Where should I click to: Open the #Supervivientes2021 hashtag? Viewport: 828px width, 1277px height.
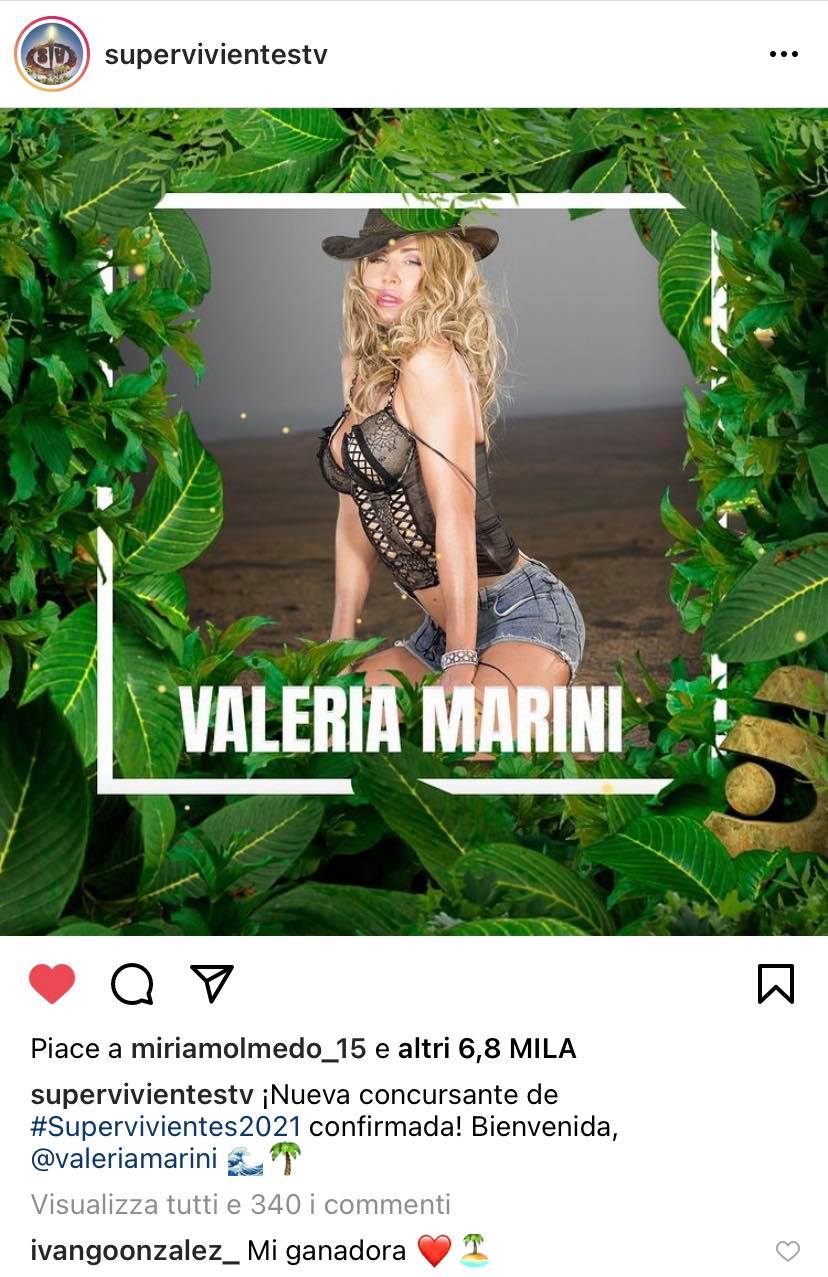[x=166, y=1127]
